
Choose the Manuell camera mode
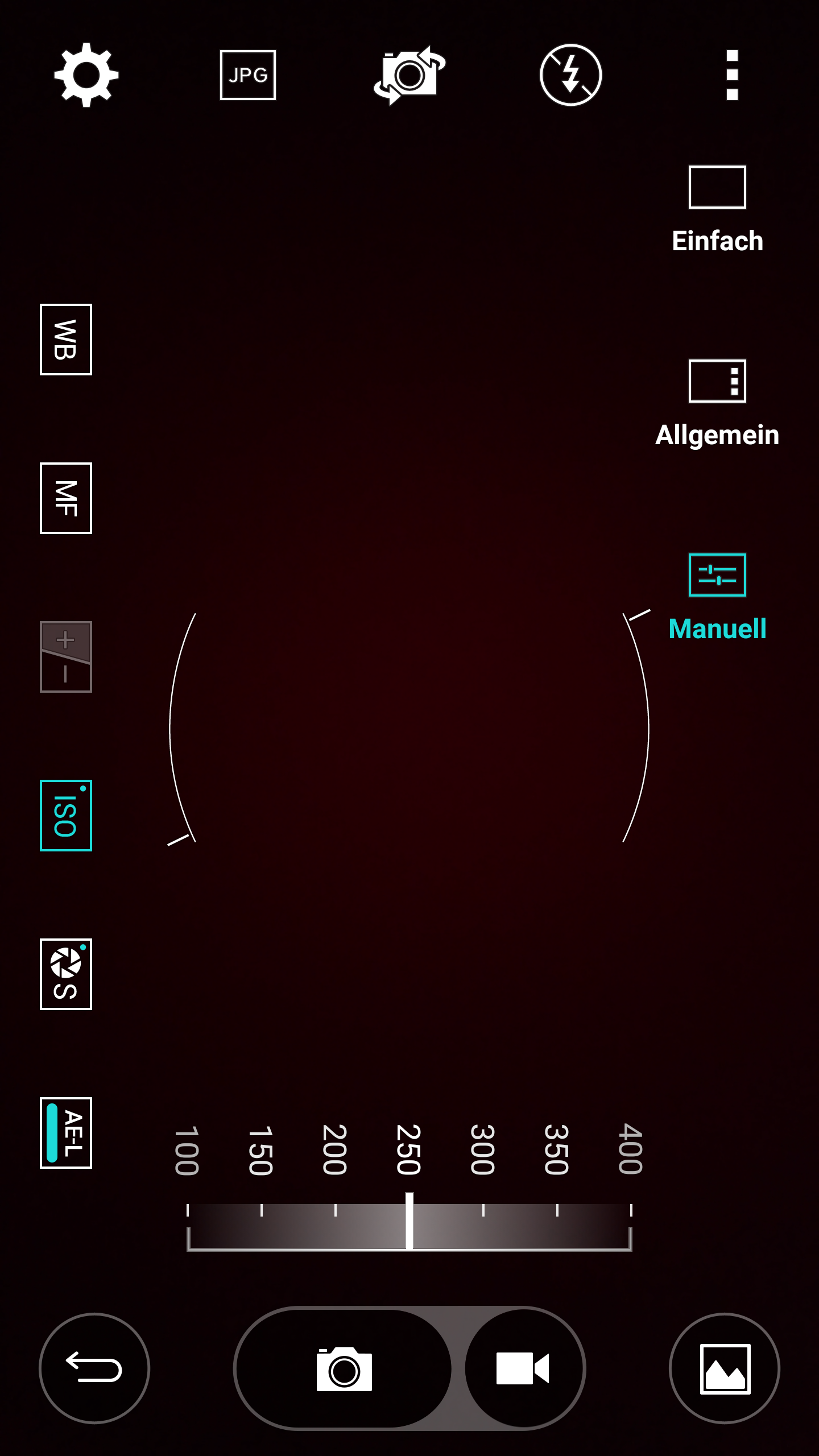(x=717, y=598)
